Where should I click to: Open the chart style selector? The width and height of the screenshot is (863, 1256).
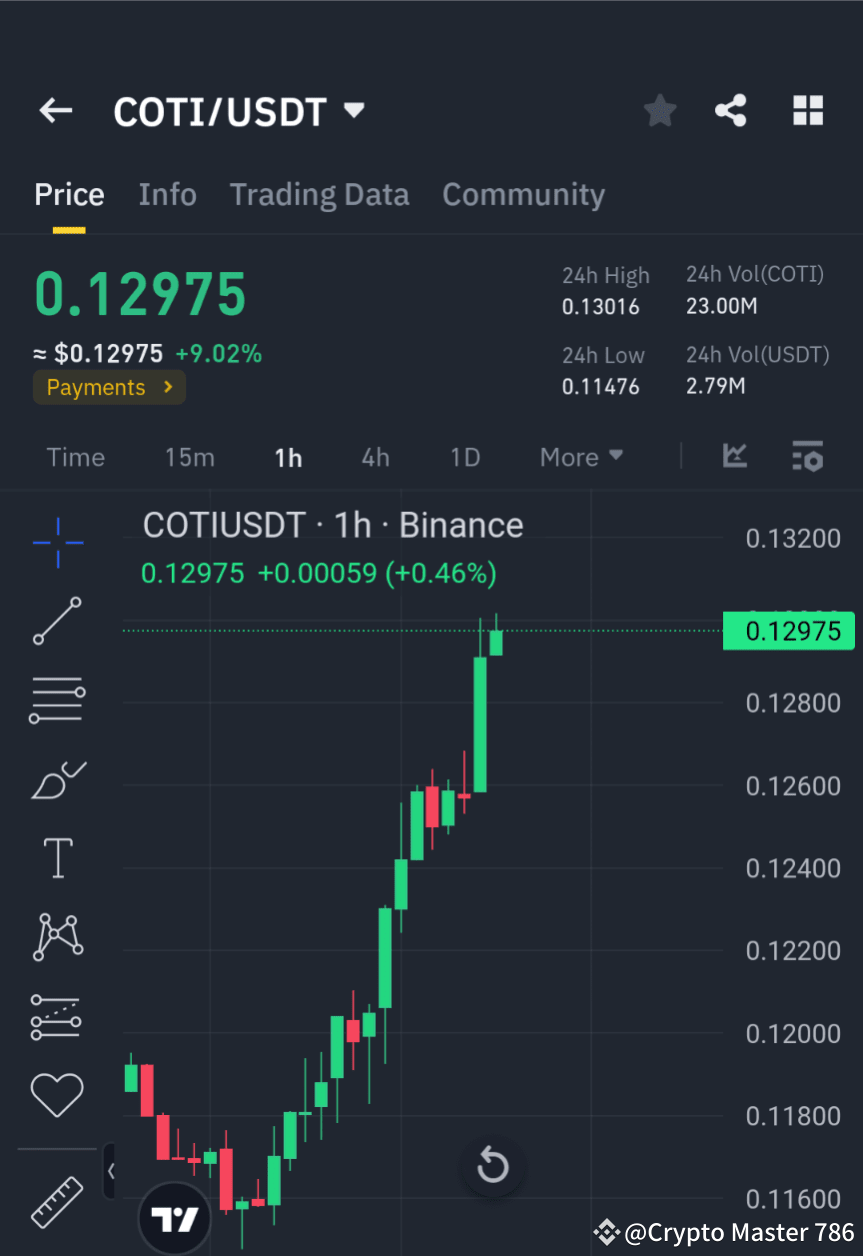click(x=735, y=457)
